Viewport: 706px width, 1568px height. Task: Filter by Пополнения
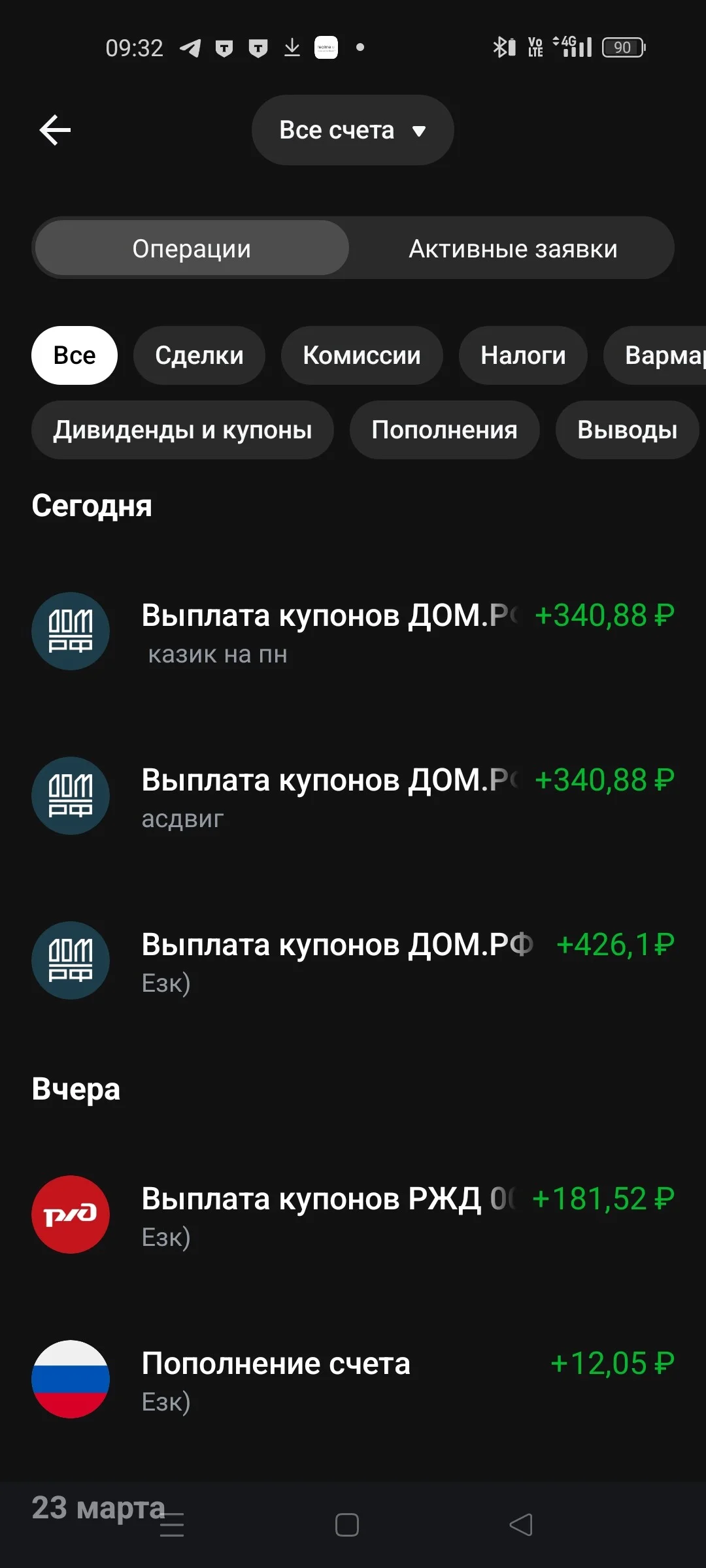pos(445,430)
